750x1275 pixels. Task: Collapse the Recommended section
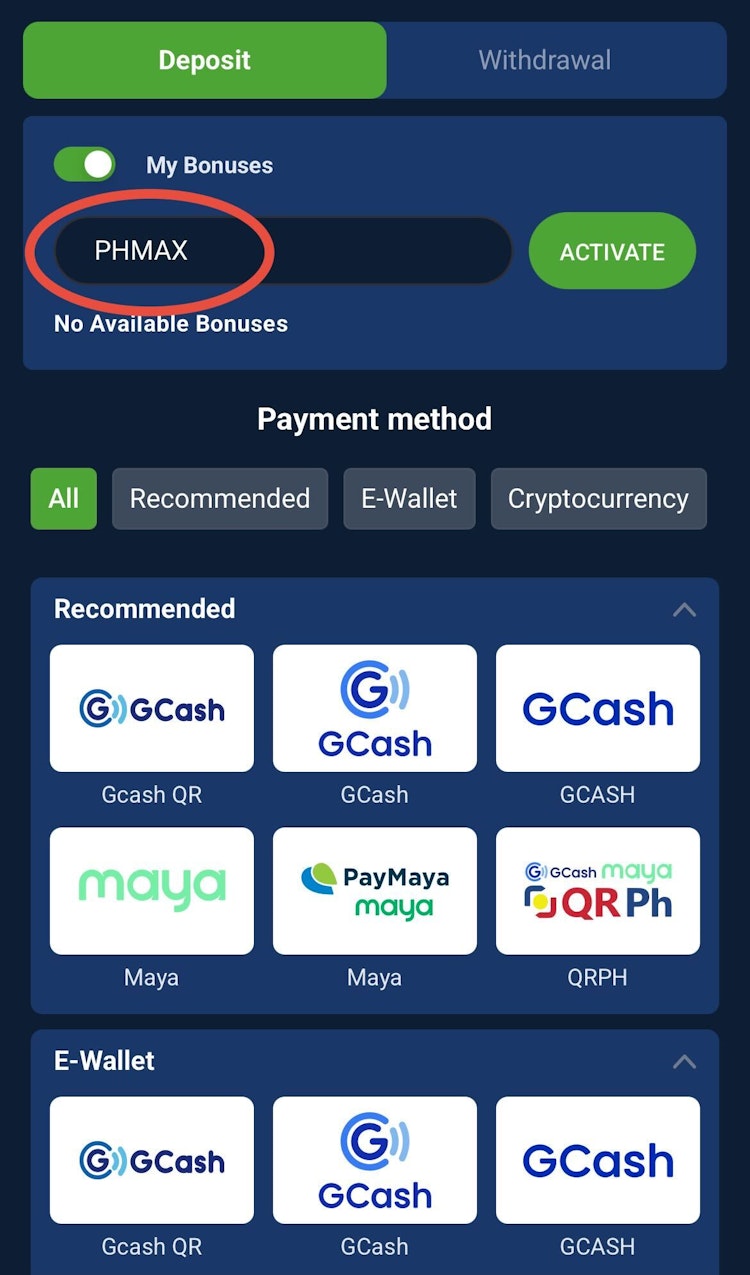pyautogui.click(x=684, y=609)
